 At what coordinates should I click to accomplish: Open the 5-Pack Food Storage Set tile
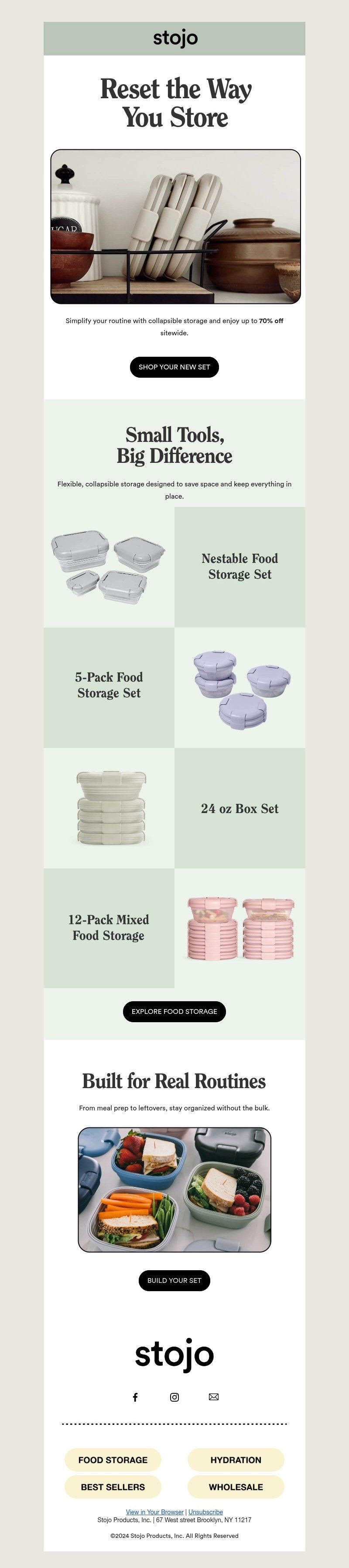[109, 686]
